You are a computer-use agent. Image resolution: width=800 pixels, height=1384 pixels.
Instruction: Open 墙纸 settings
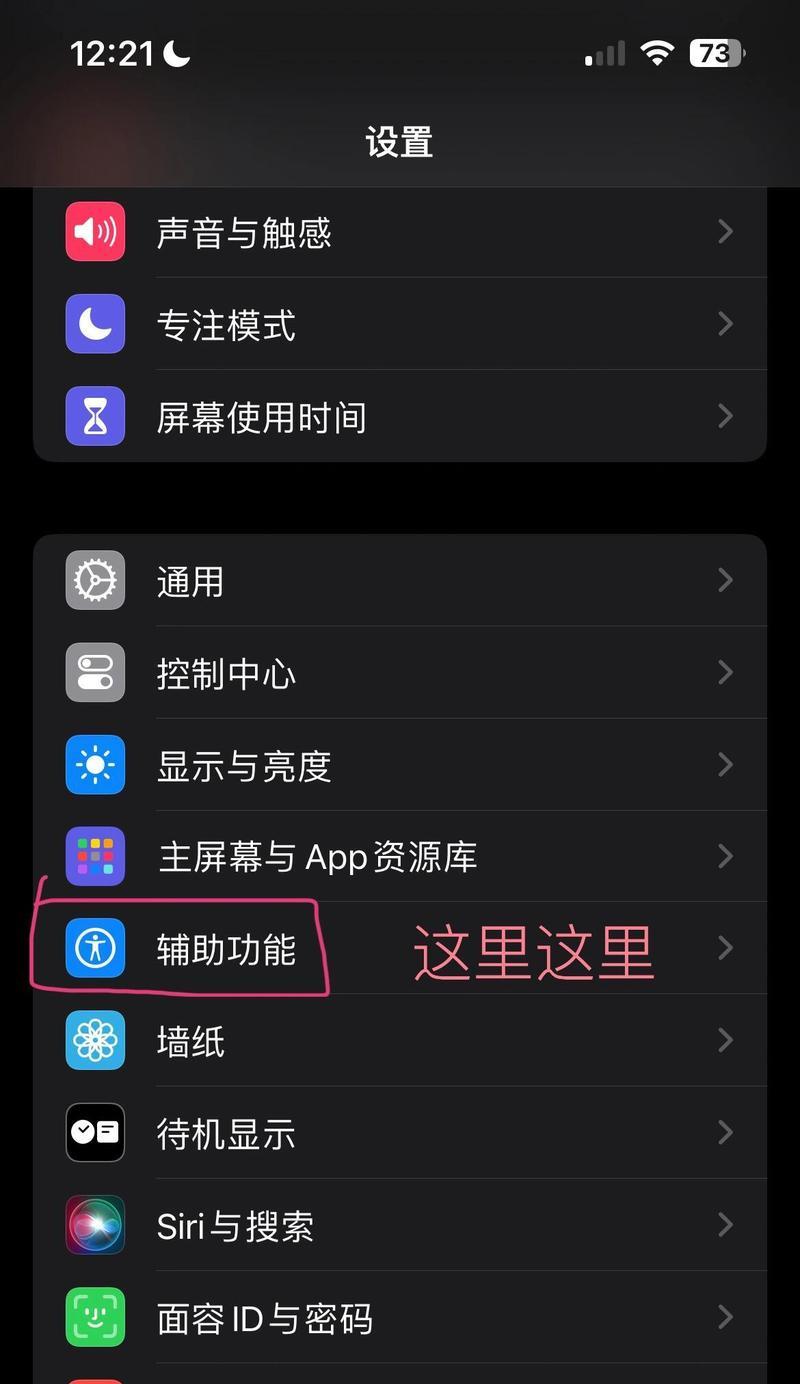click(x=400, y=1041)
